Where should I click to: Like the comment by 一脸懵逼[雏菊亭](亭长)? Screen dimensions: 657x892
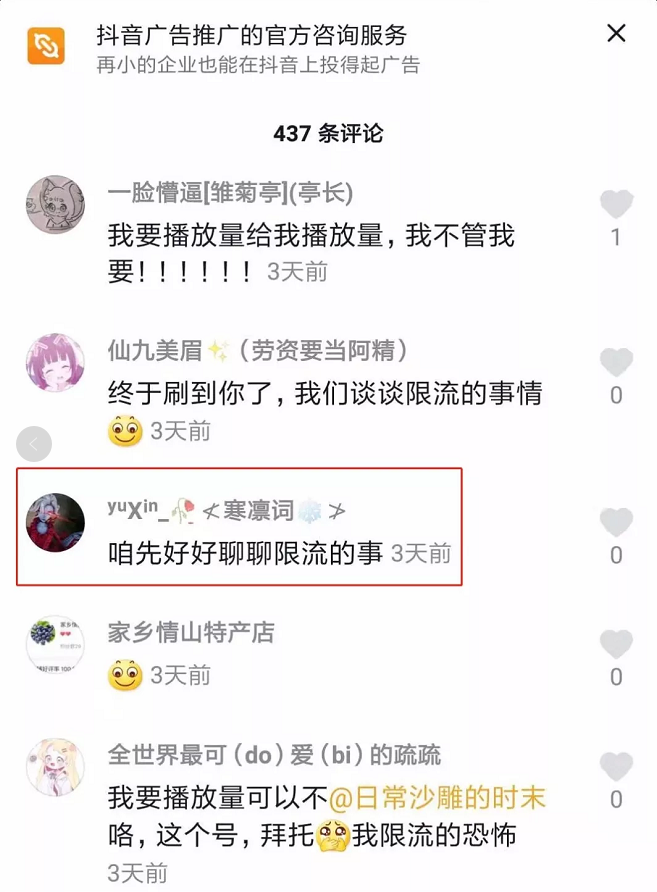pyautogui.click(x=616, y=205)
